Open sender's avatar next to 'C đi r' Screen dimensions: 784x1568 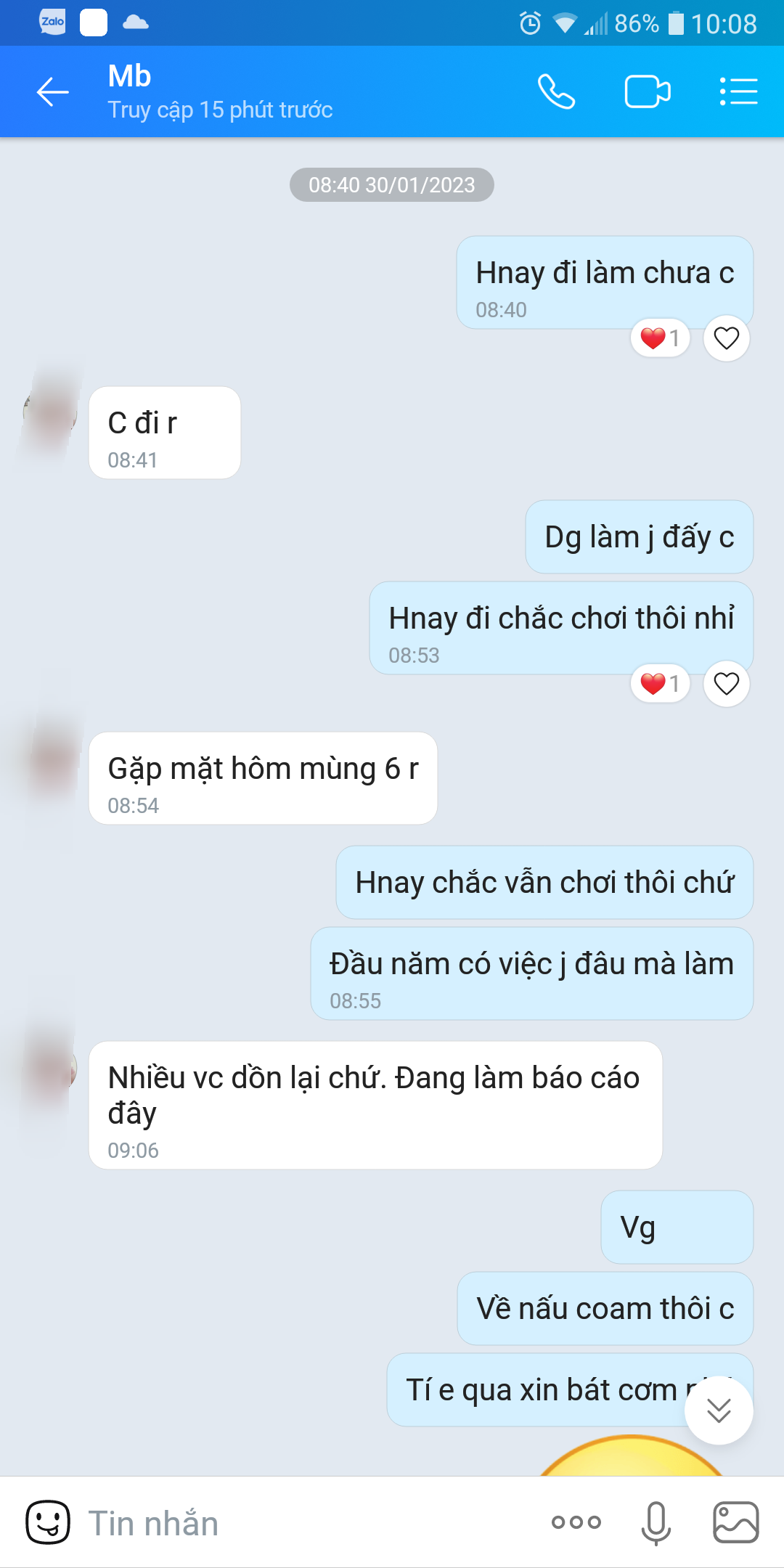(51, 412)
